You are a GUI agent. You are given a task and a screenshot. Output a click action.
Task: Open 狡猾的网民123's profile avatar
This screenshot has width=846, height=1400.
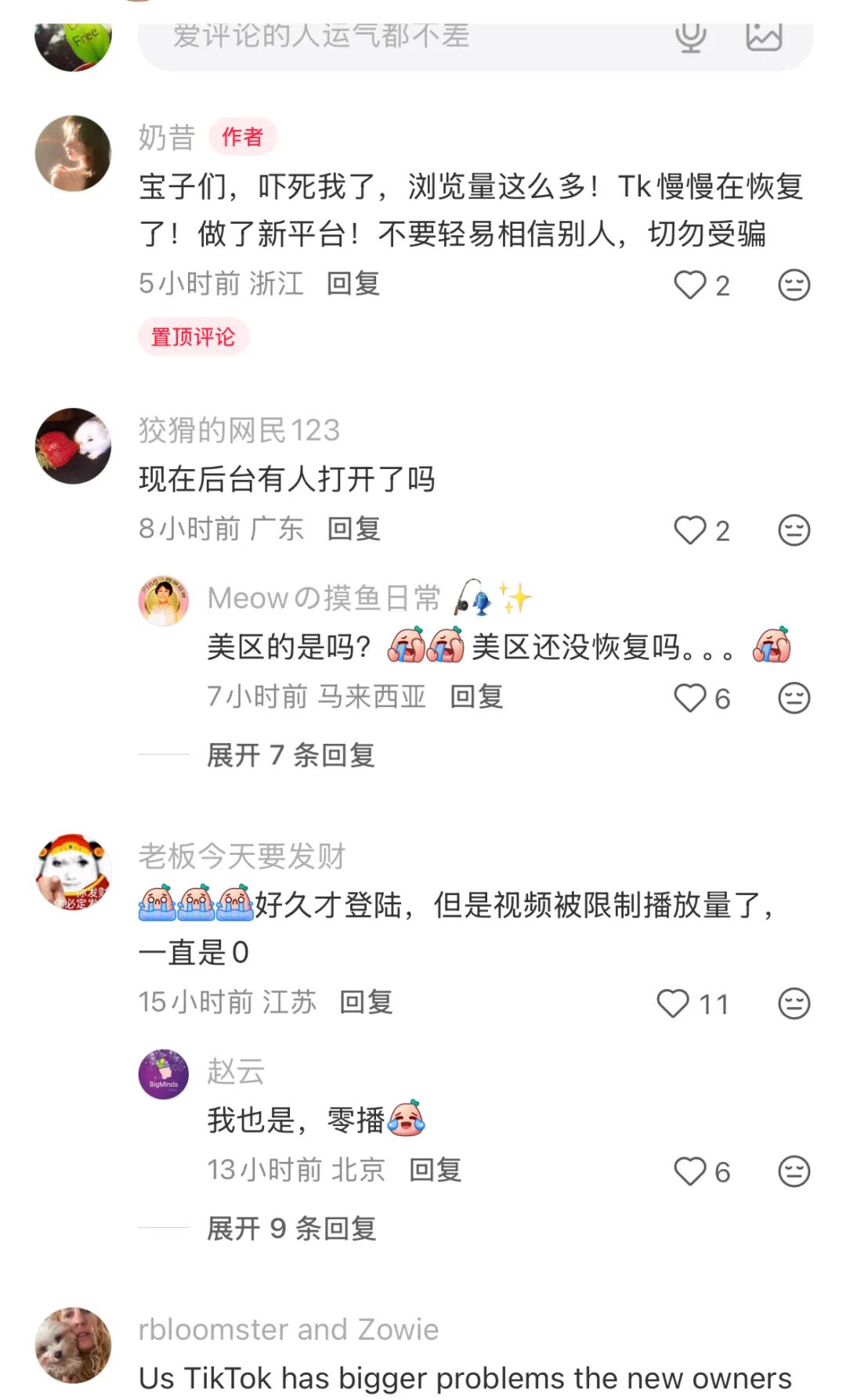pos(74,446)
